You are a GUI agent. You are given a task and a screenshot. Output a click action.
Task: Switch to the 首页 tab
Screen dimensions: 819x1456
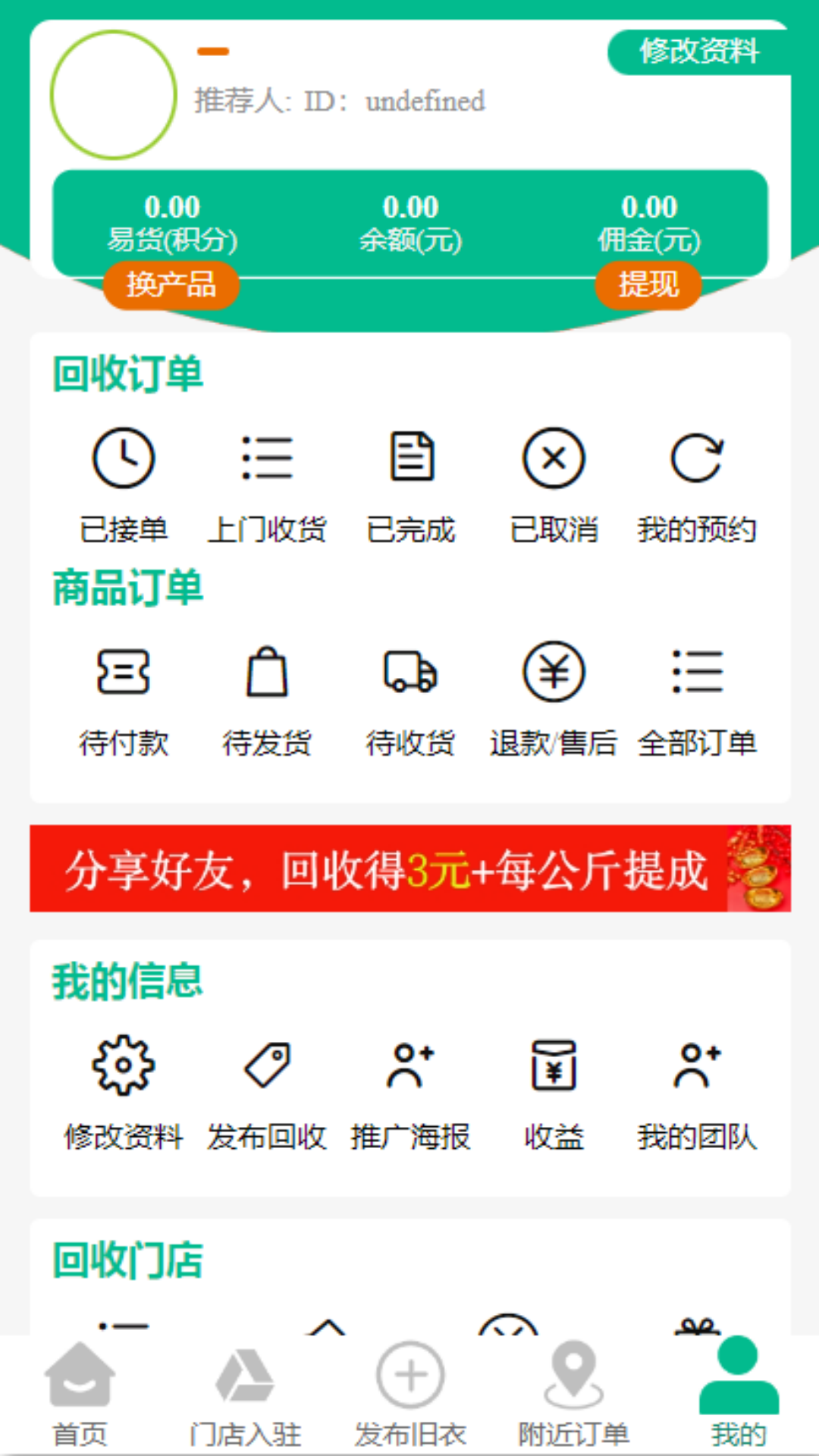(80, 1395)
